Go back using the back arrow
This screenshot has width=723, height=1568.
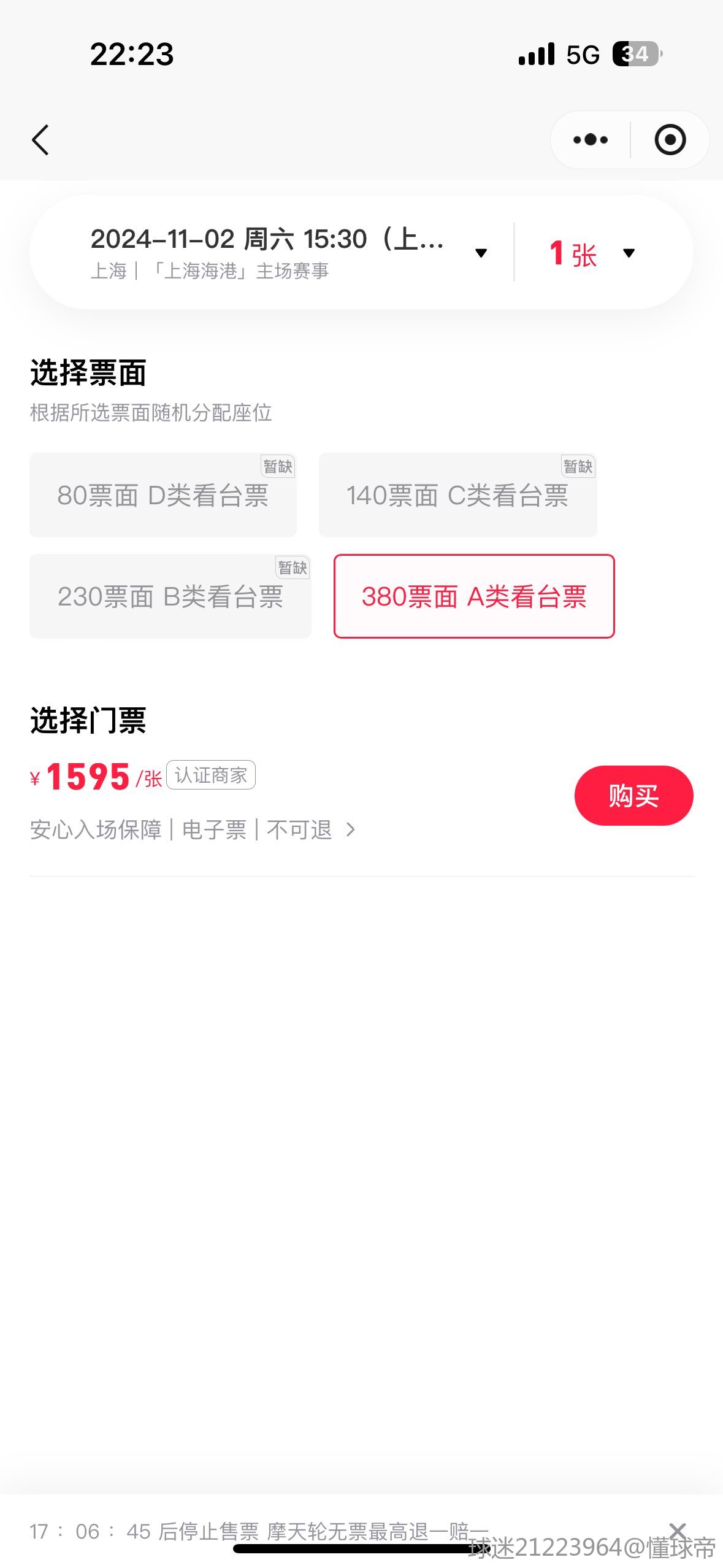point(40,140)
